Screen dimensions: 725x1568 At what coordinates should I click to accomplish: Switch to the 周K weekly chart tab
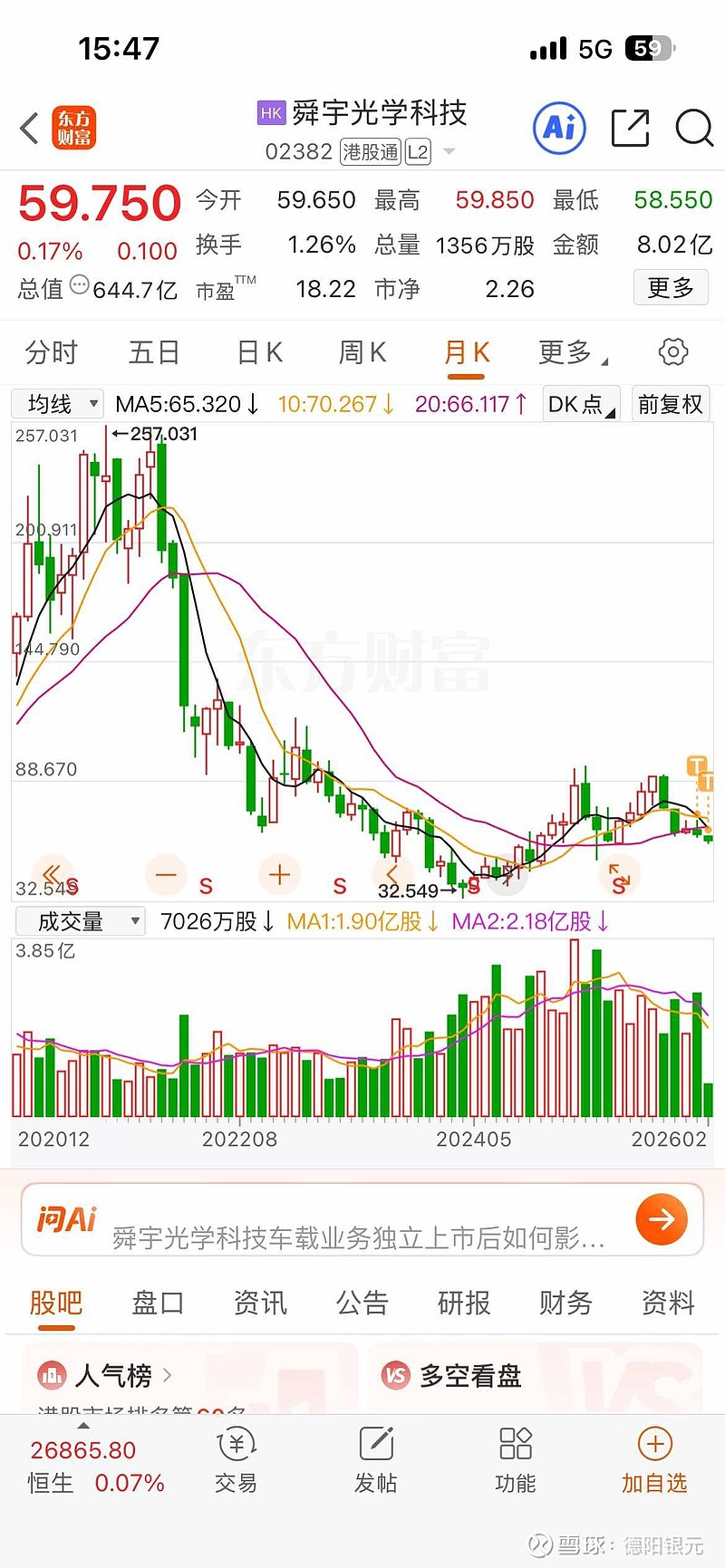(x=362, y=352)
